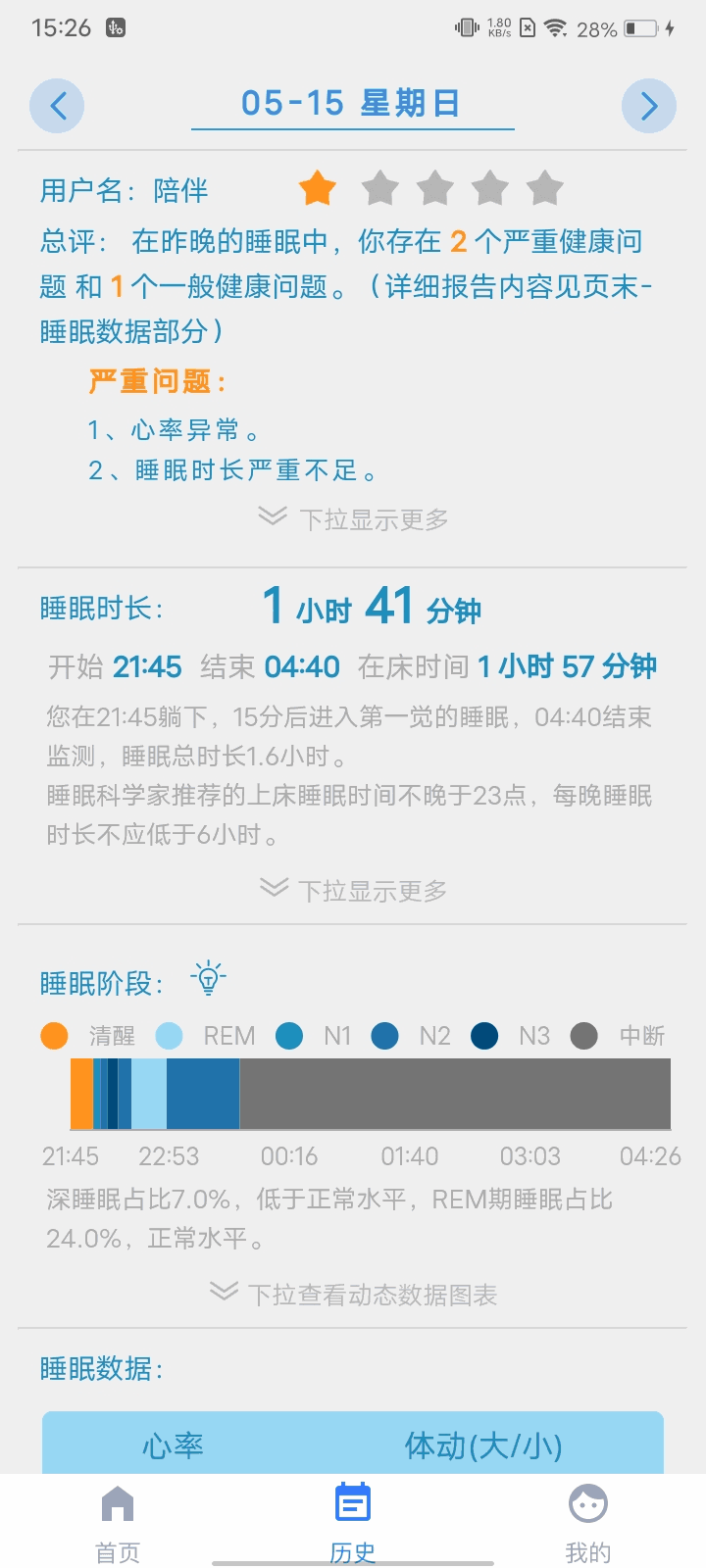
Task: Tap the date 05-15 星期日 heading
Action: (352, 101)
